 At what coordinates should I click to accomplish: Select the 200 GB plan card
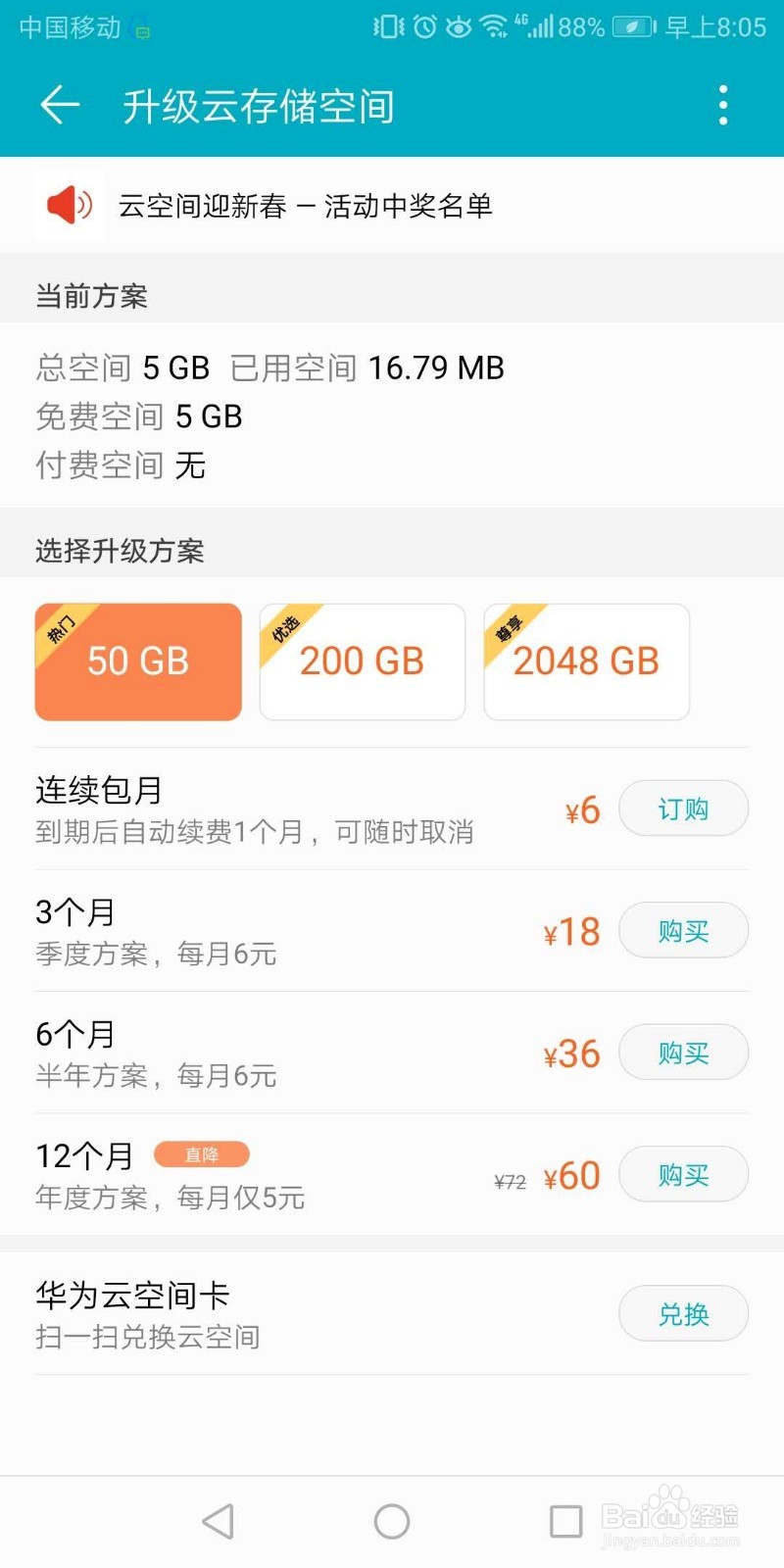(x=362, y=661)
